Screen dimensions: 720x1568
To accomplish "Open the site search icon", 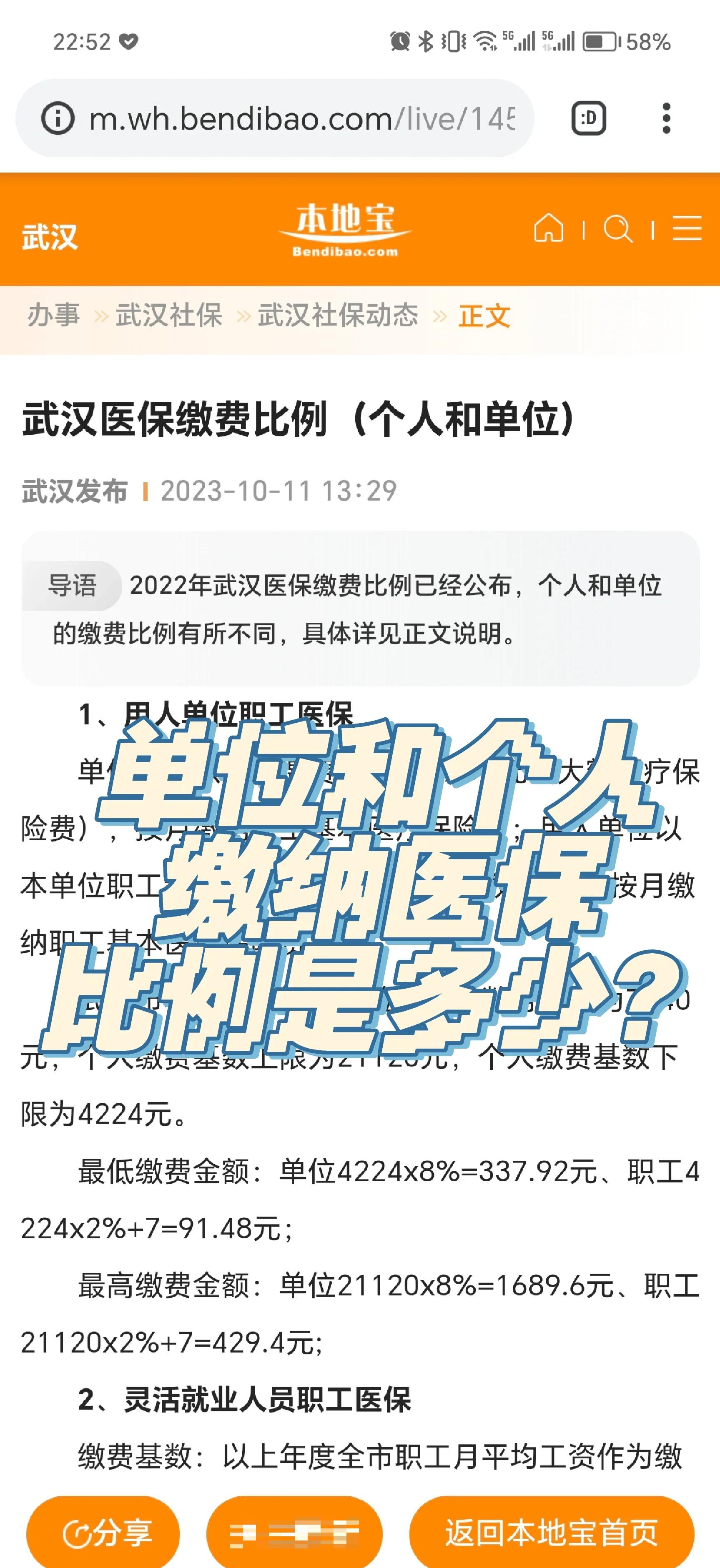I will (618, 229).
